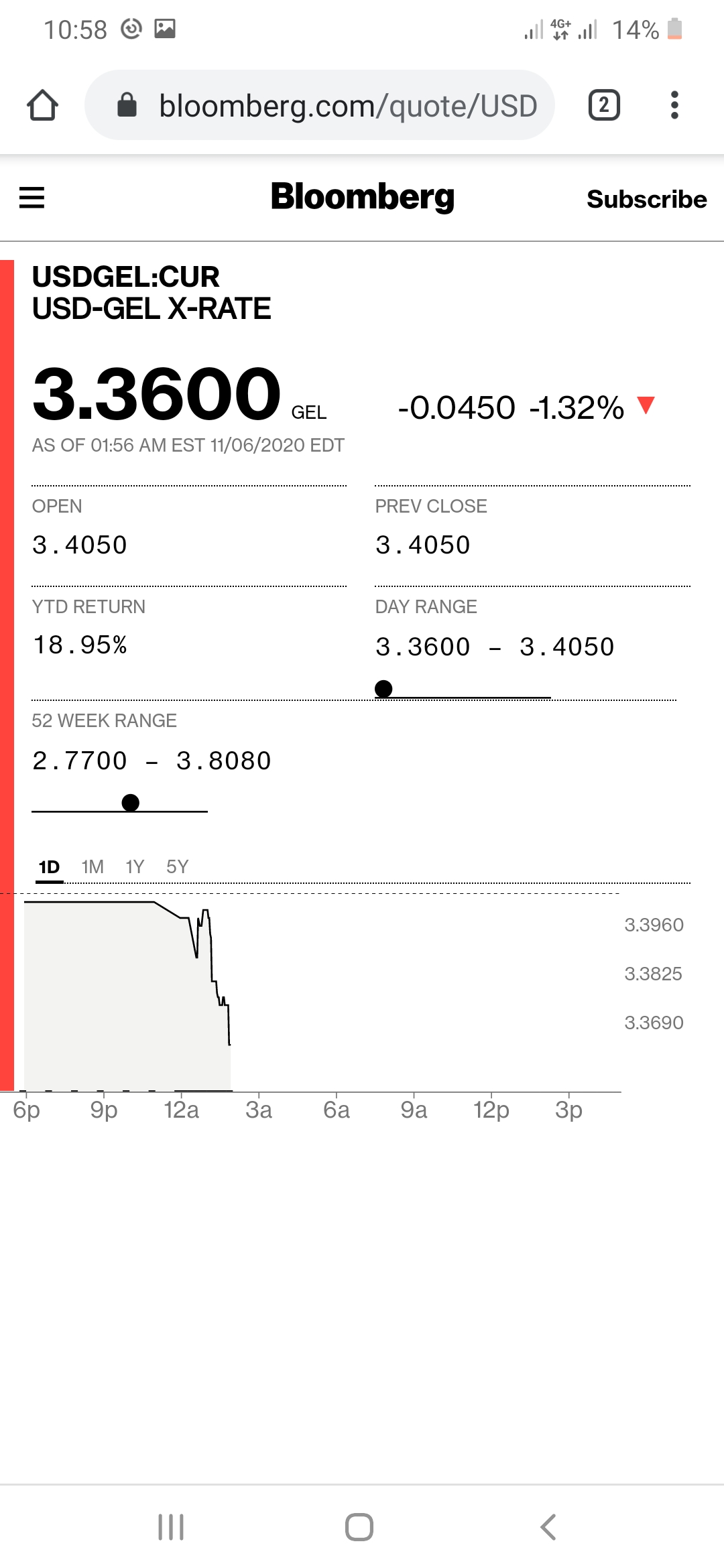
Task: Go to Bloomberg homepage via logo
Action: (x=362, y=197)
